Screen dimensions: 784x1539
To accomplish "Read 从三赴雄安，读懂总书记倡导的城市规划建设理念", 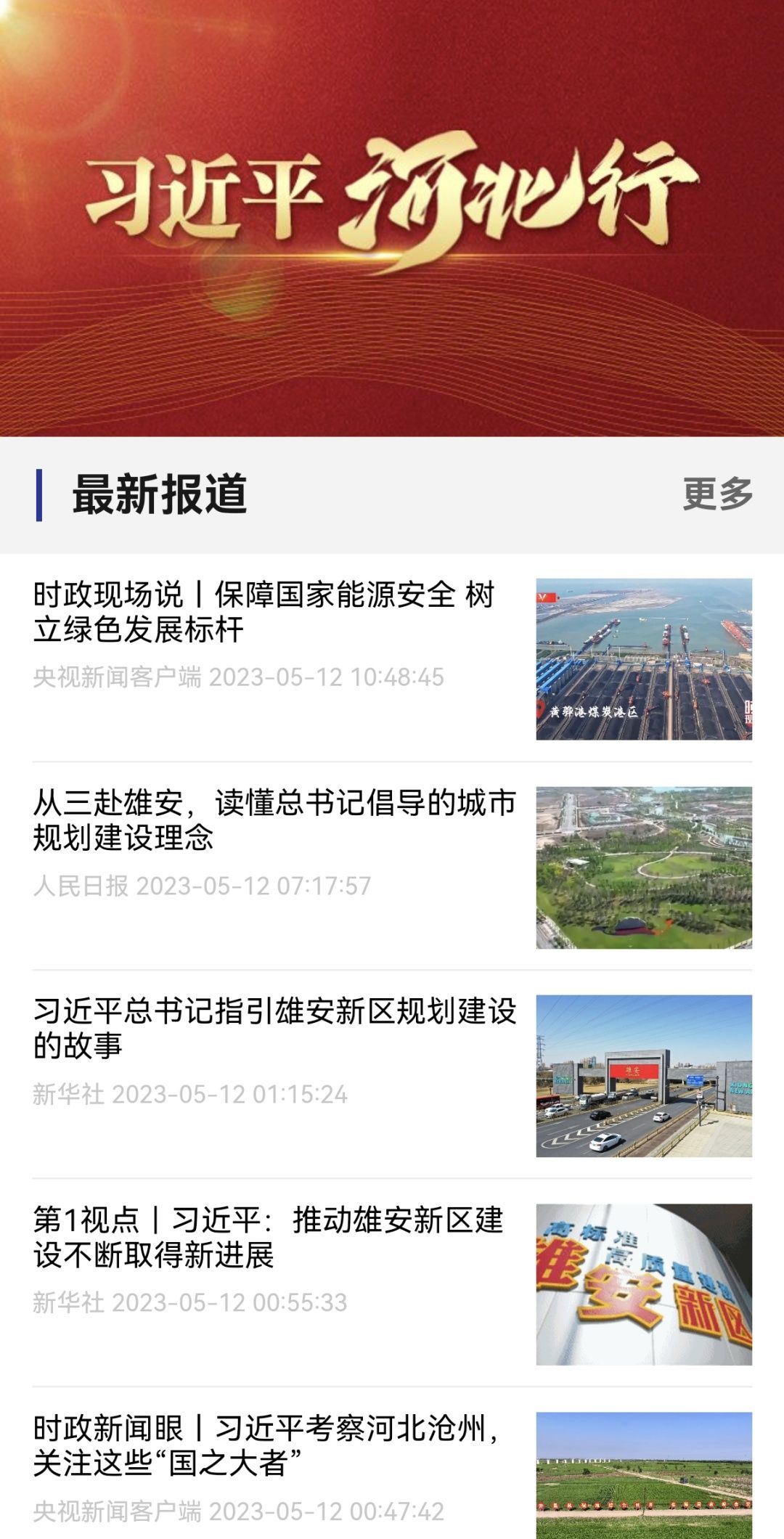I will coord(274,820).
